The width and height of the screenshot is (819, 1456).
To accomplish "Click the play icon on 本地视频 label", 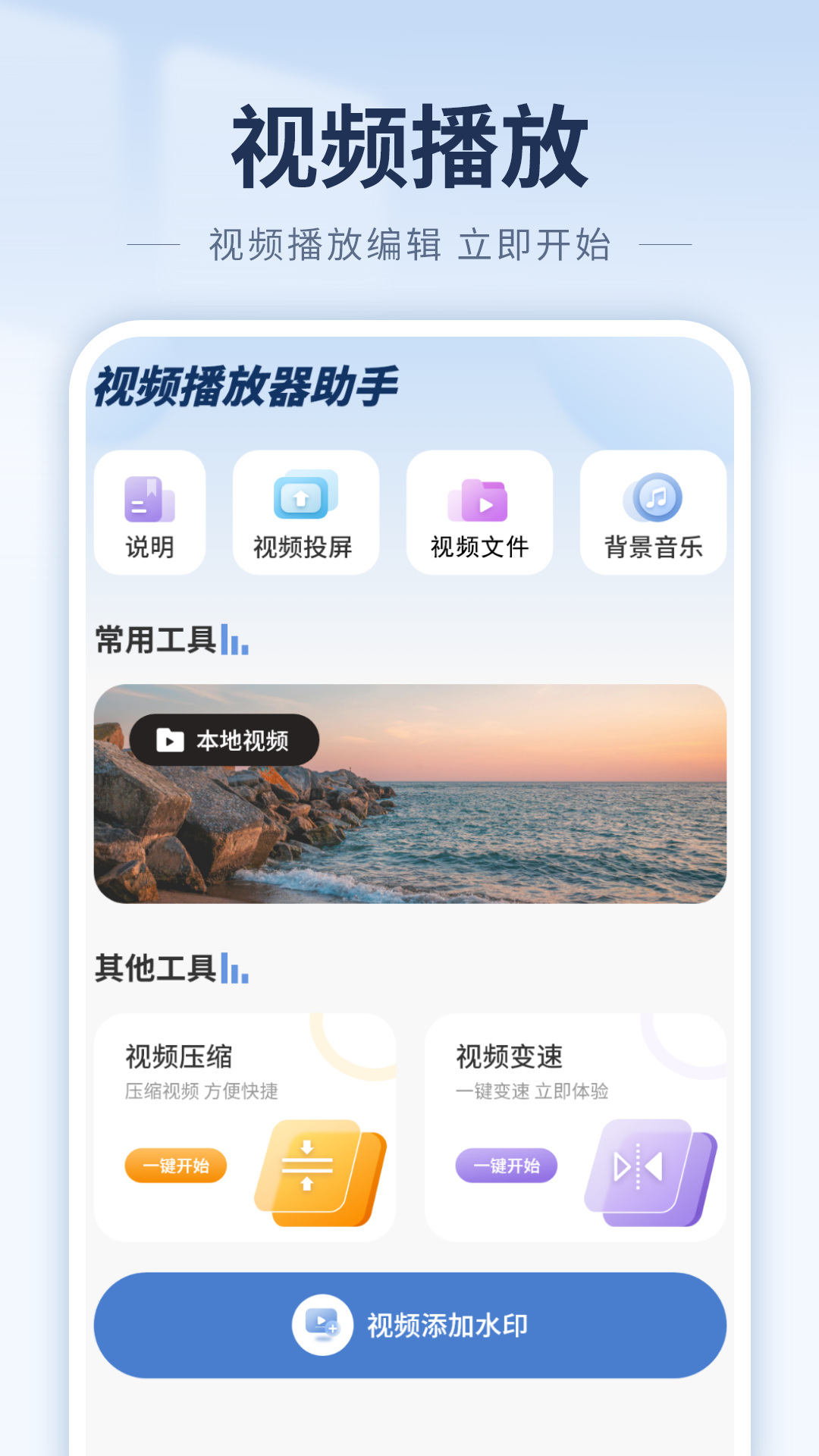I will tap(168, 741).
